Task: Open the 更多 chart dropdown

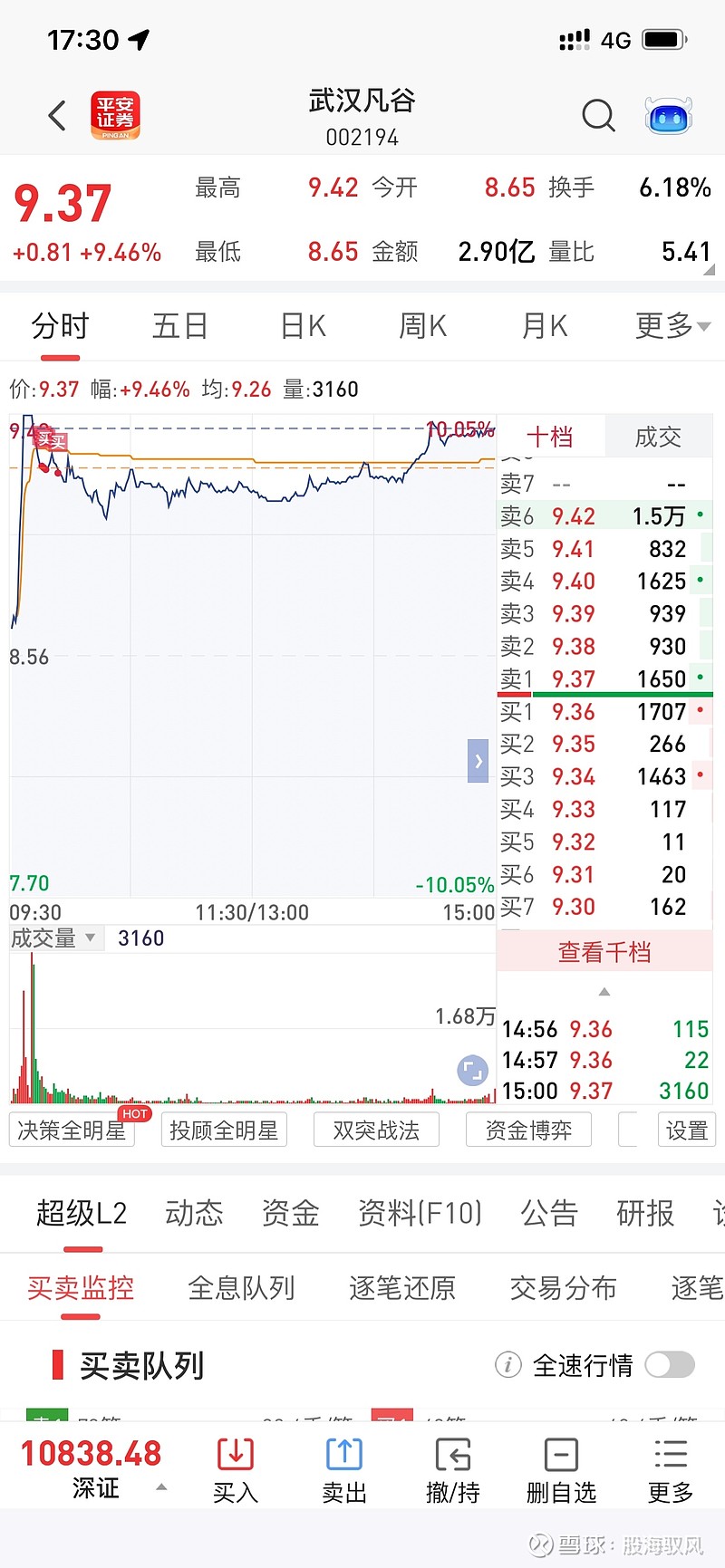Action: pyautogui.click(x=672, y=325)
